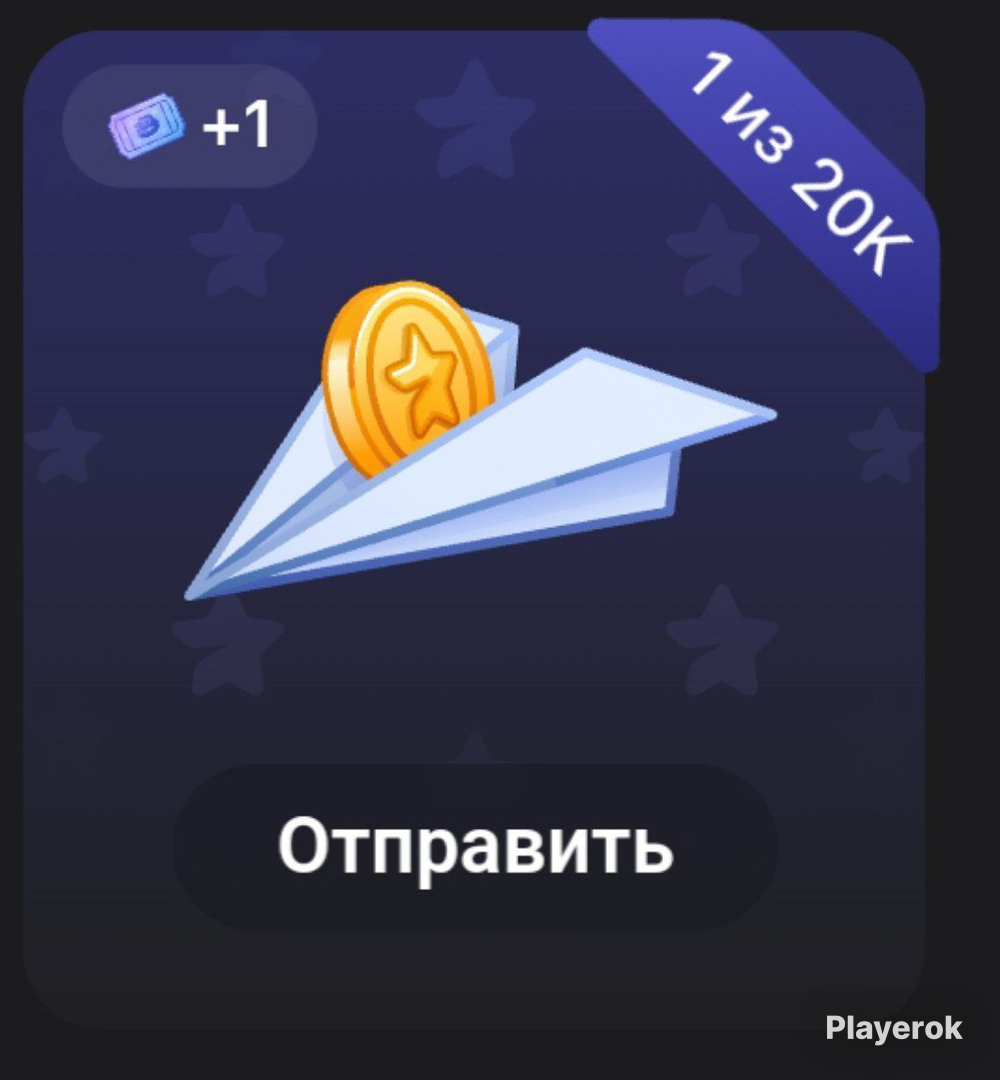Tap the Отправить button
The width and height of the screenshot is (1000, 1080).
click(475, 847)
